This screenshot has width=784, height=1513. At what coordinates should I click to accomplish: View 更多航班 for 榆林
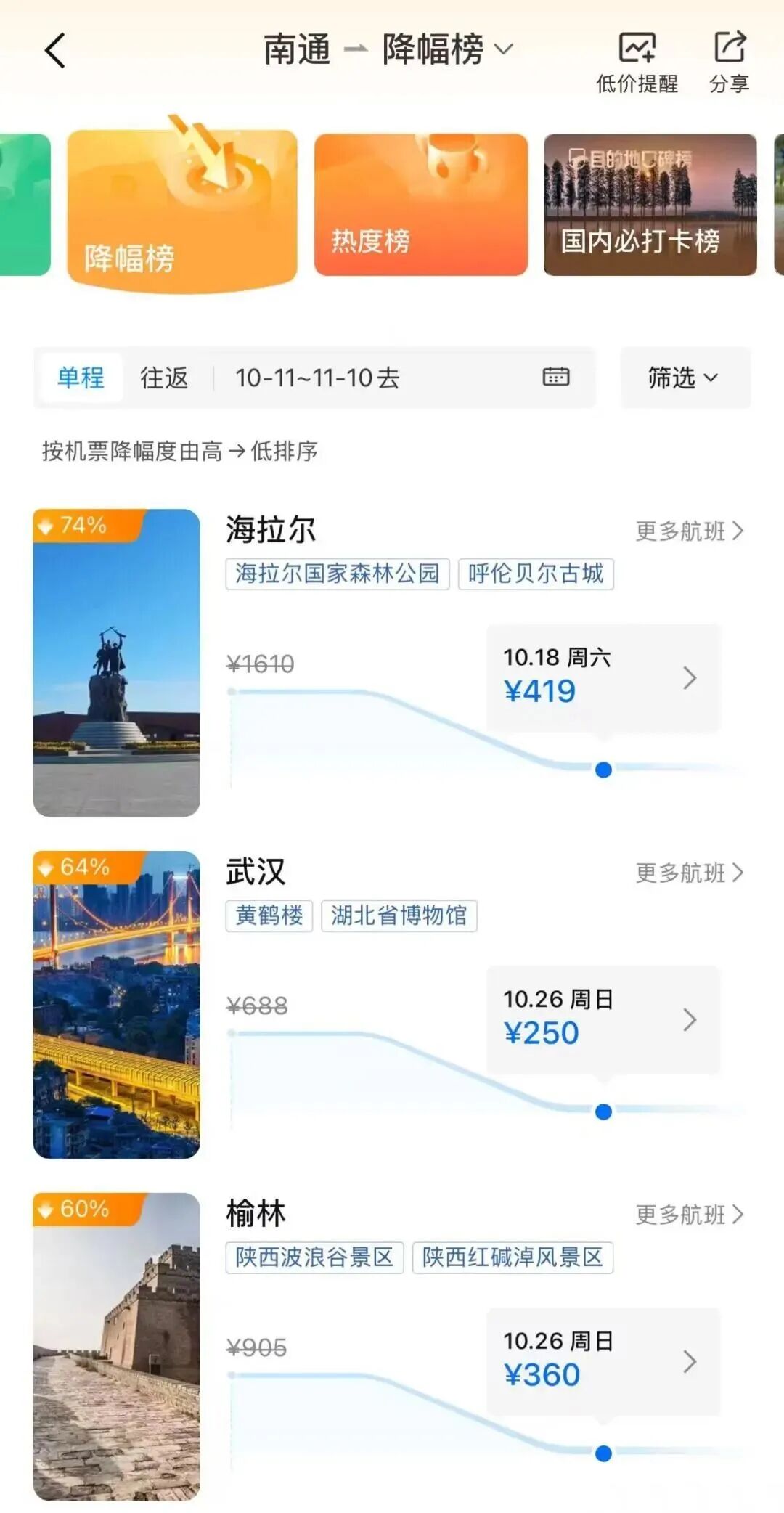[689, 1215]
